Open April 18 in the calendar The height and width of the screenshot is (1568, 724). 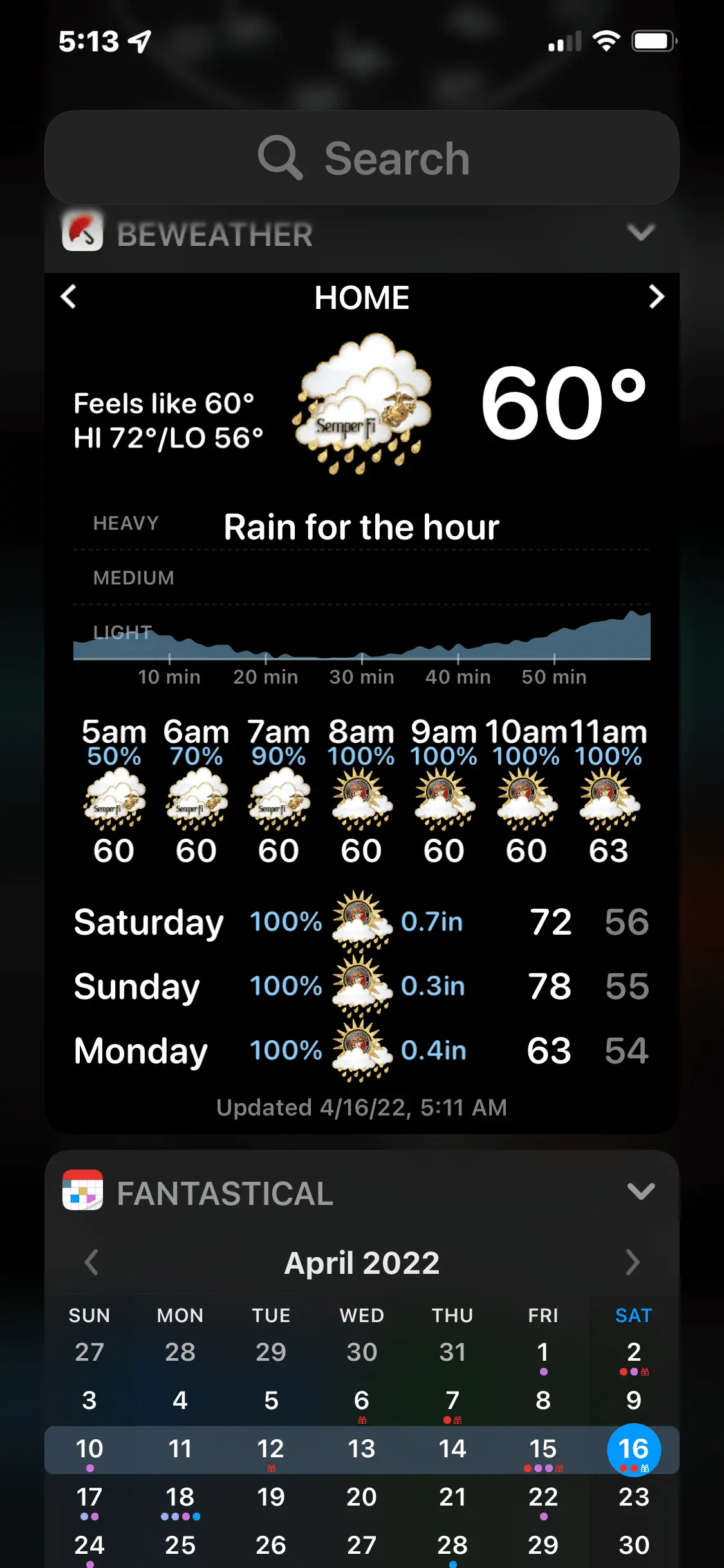(180, 1498)
